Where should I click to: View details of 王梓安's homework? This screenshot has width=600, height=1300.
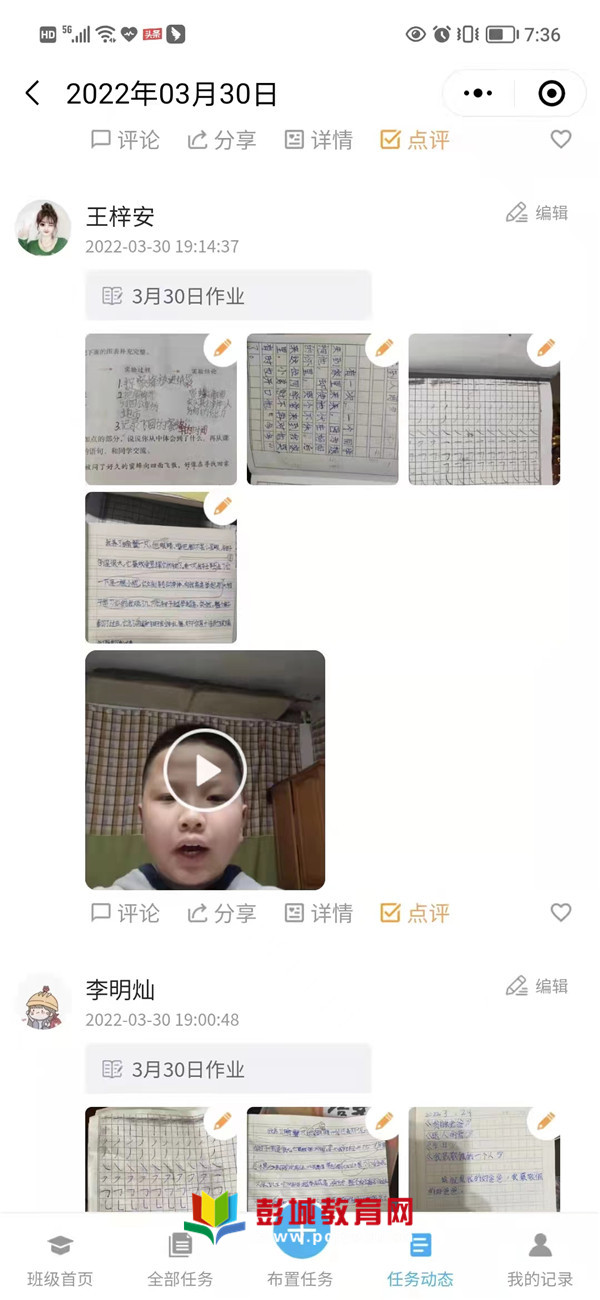point(318,913)
